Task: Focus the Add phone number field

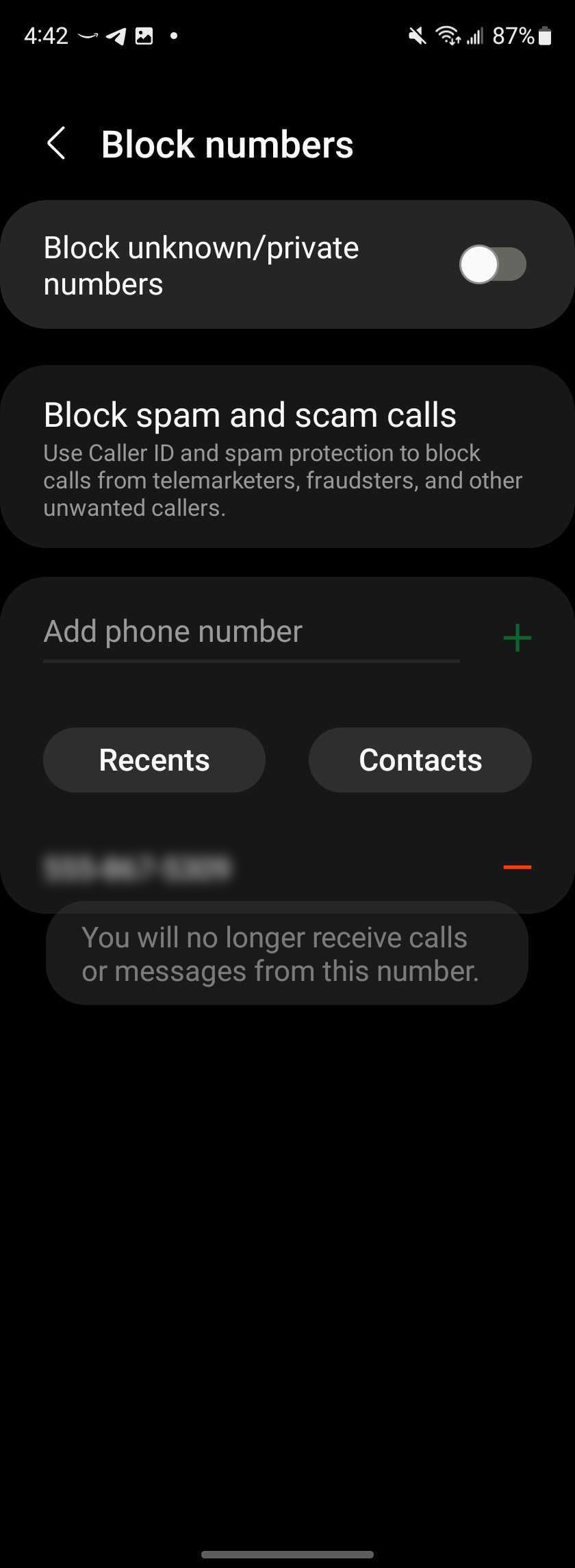Action: [251, 632]
